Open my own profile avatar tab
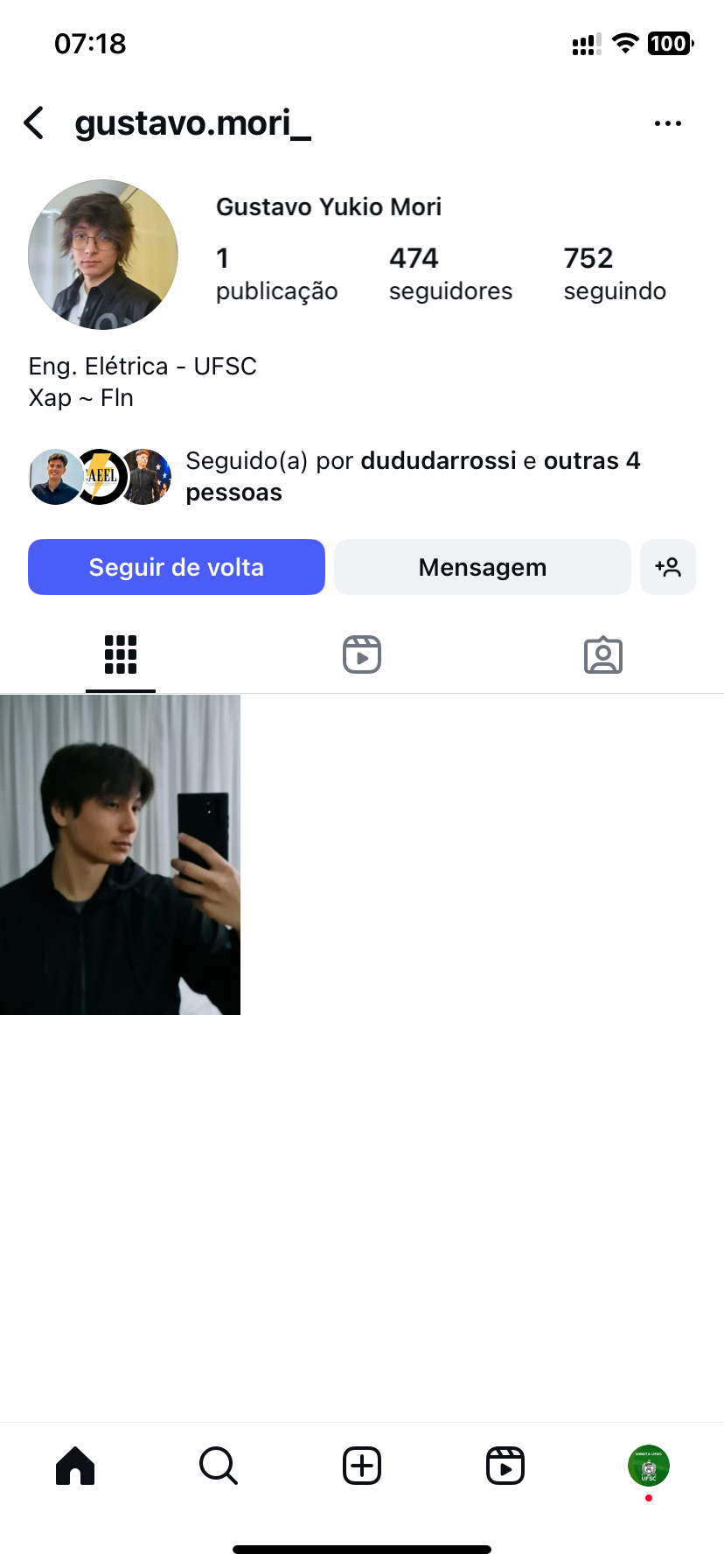 (x=649, y=1466)
